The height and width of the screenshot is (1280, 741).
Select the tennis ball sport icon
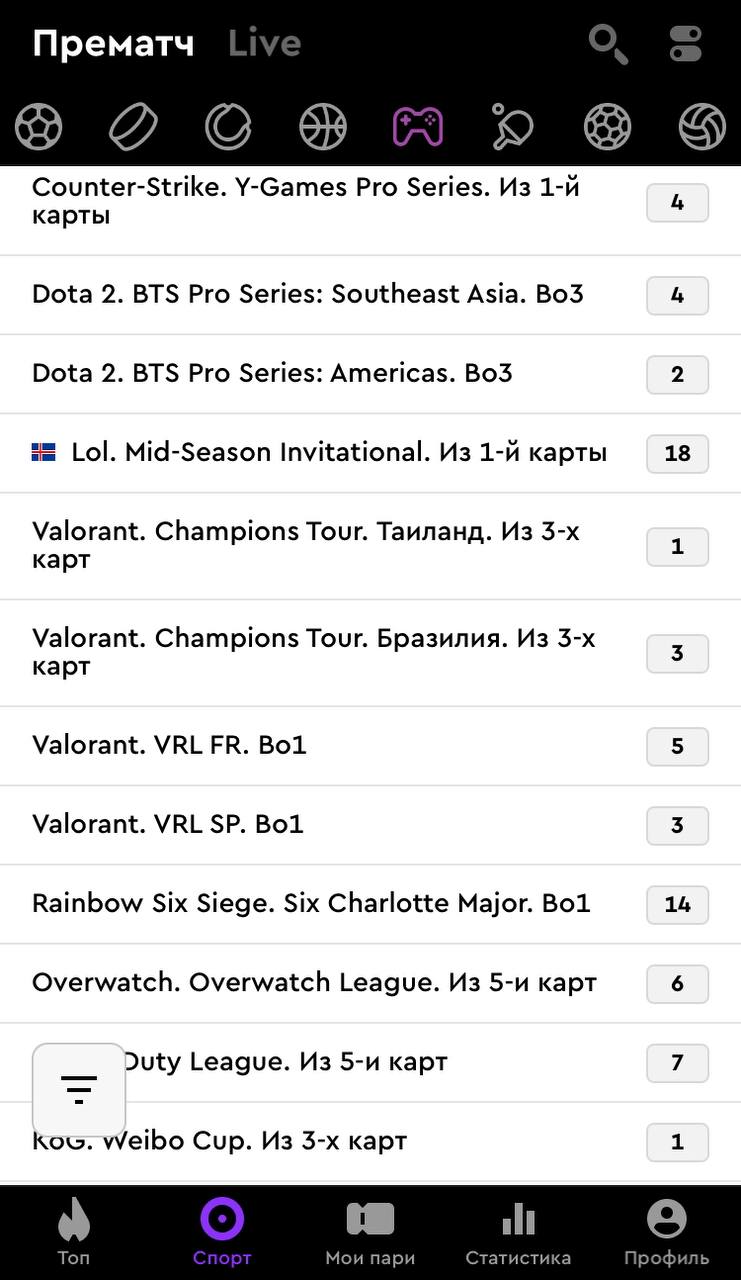228,128
